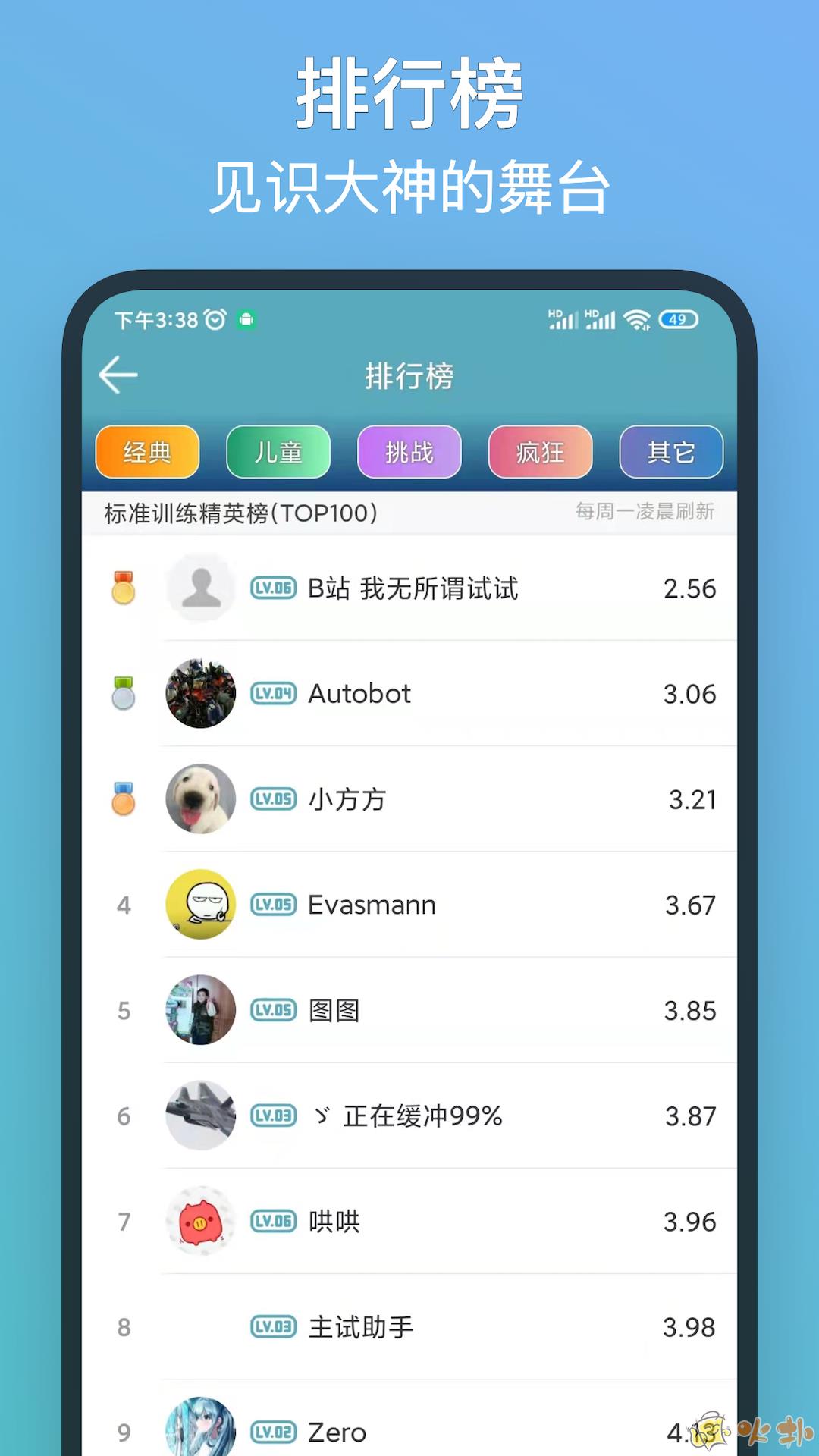819x1456 pixels.
Task: Click the gold medal icon for first place
Action: pyautogui.click(x=124, y=588)
